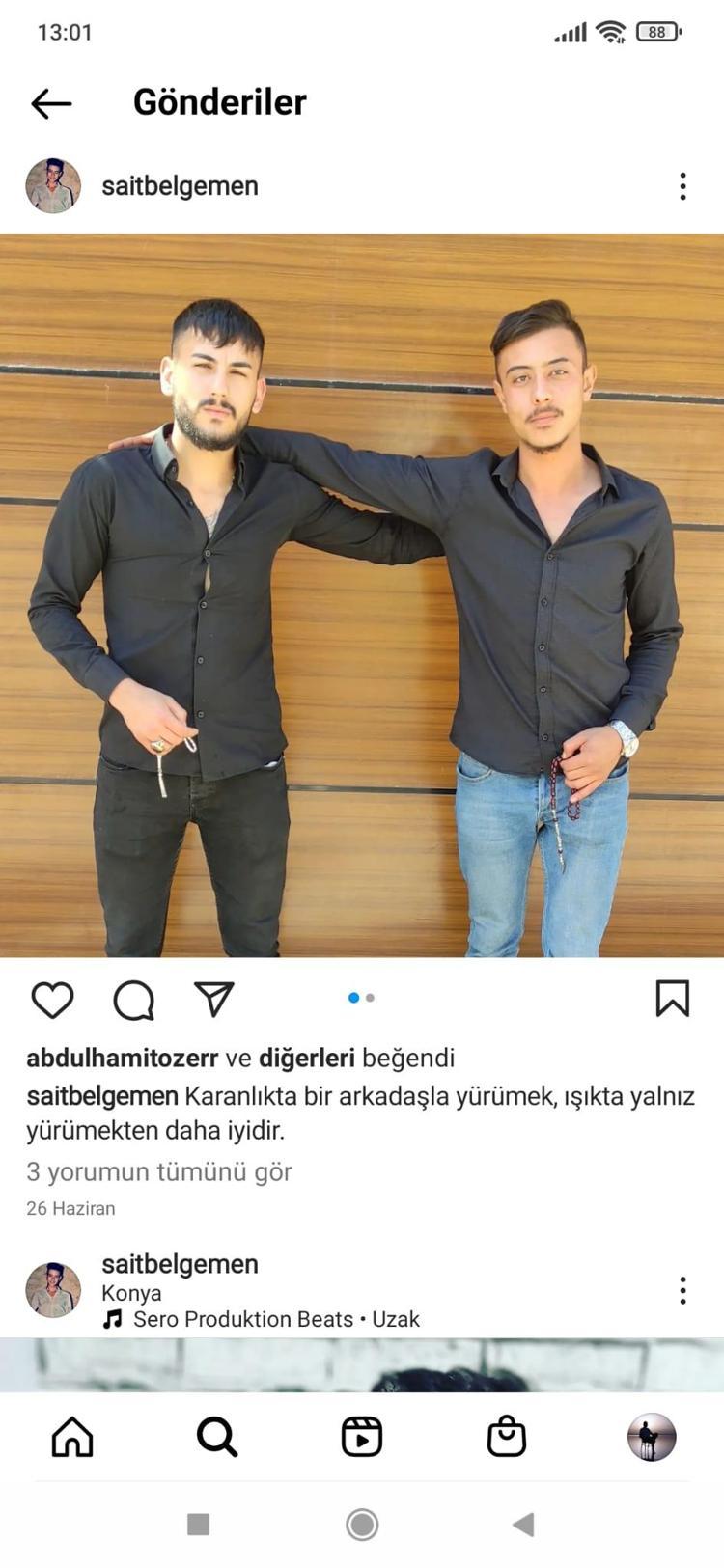
Task: Switch to the Home tab
Action: (x=72, y=1437)
